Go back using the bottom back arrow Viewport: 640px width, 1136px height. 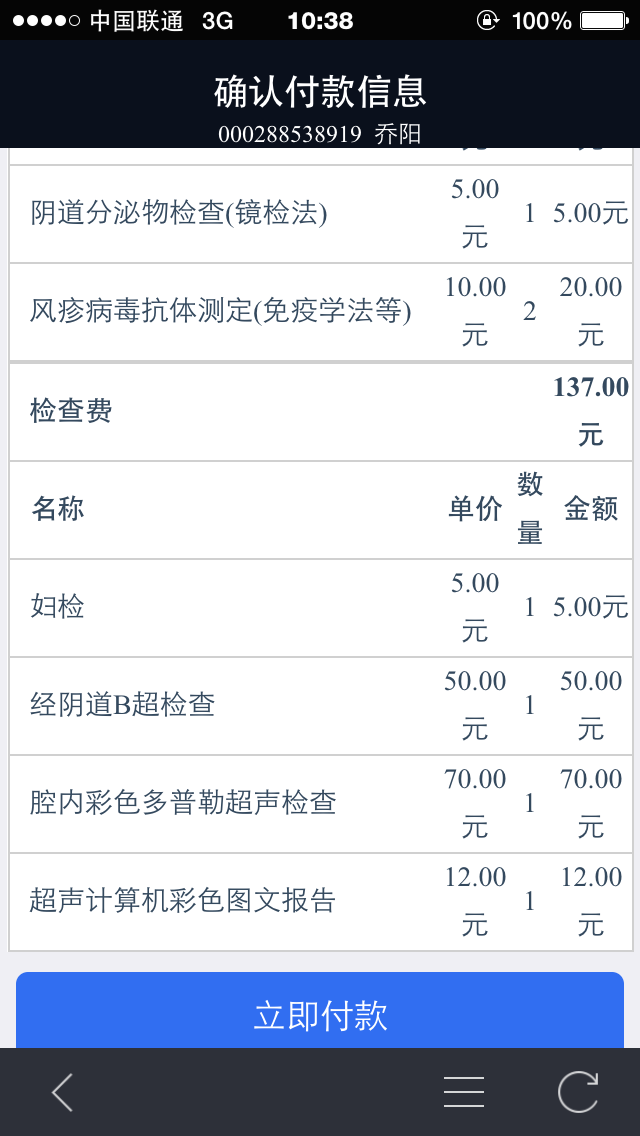63,1092
